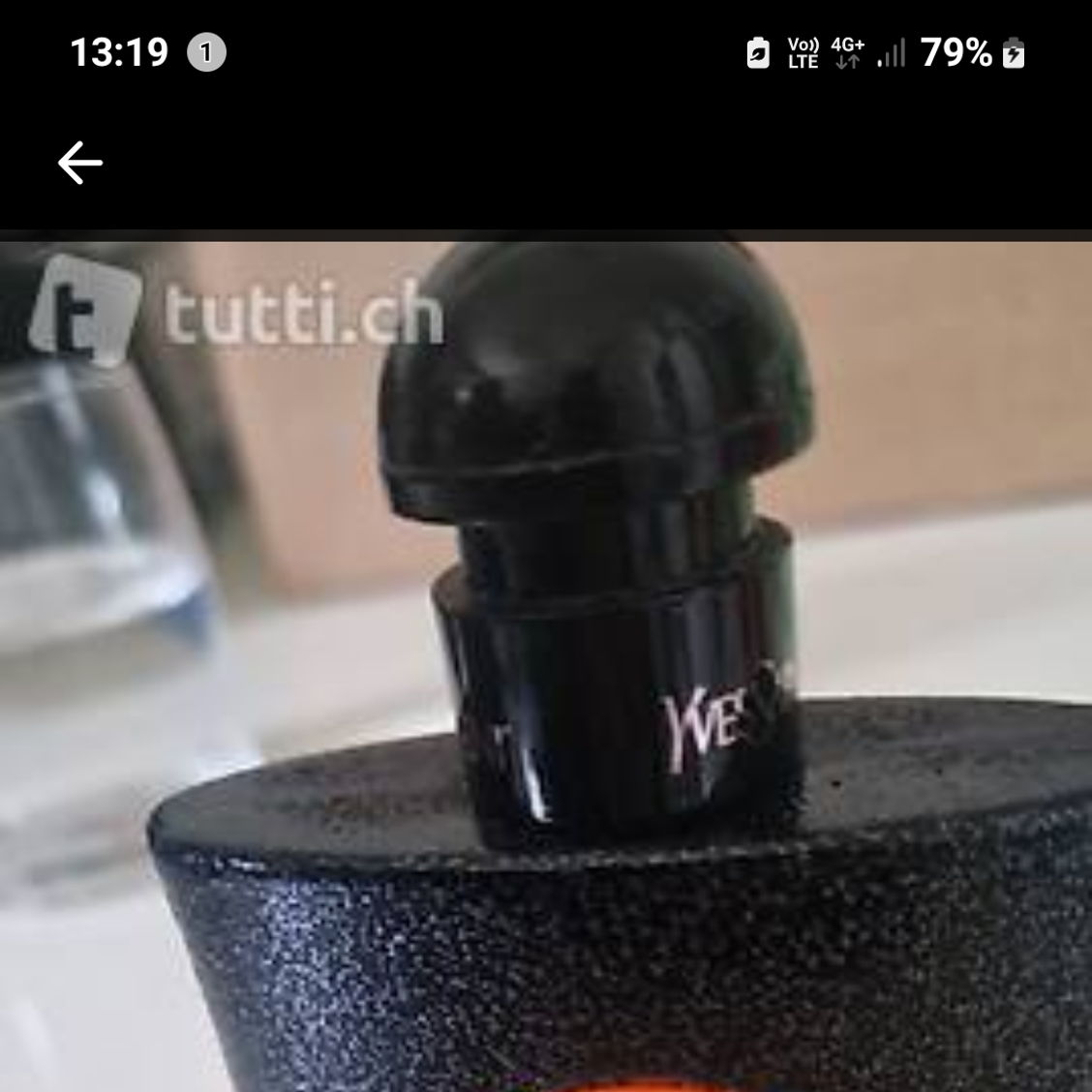Go back using the arrow icon
Viewport: 1092px width, 1092px height.
pos(80,163)
